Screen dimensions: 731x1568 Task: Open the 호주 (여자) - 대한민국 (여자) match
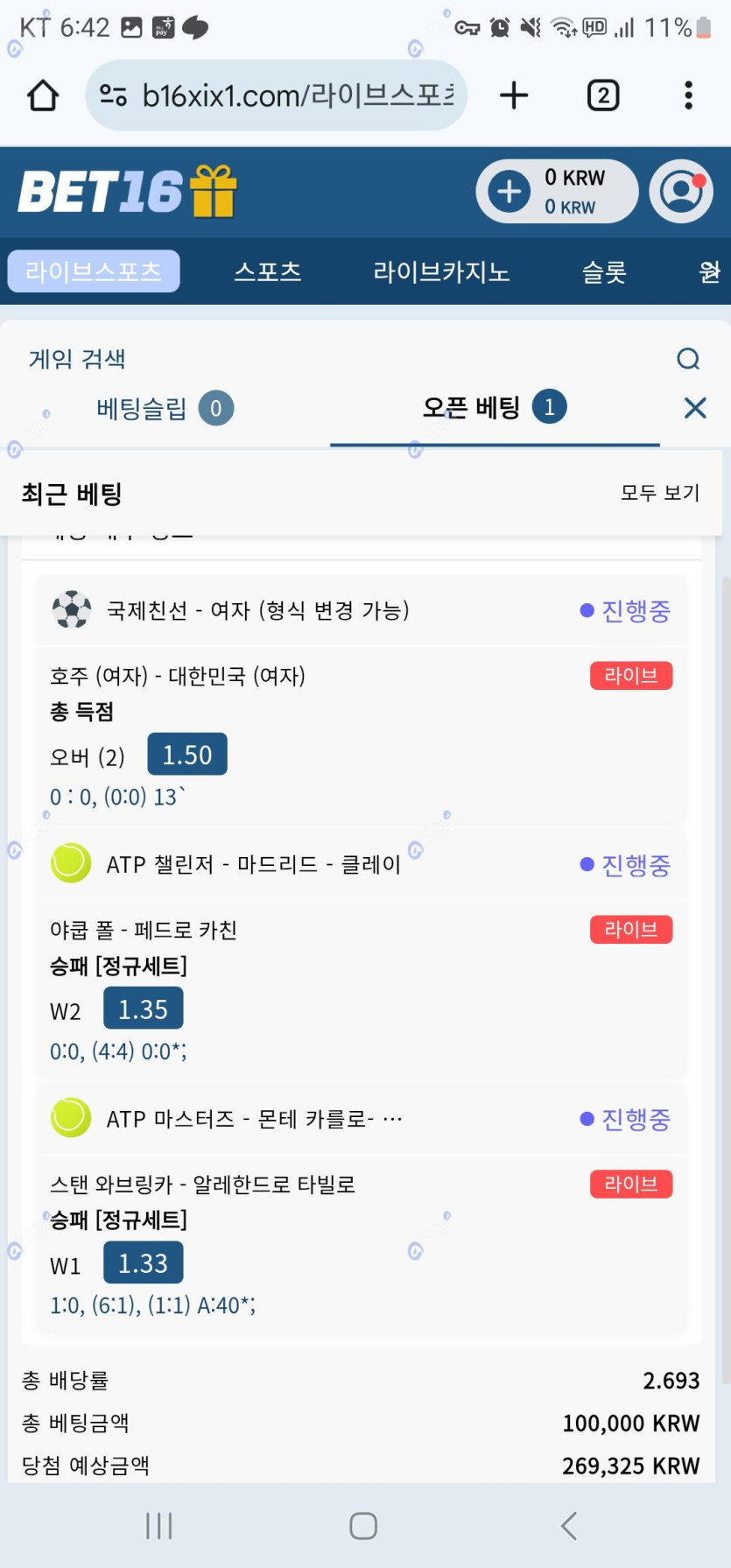pyautogui.click(x=178, y=676)
